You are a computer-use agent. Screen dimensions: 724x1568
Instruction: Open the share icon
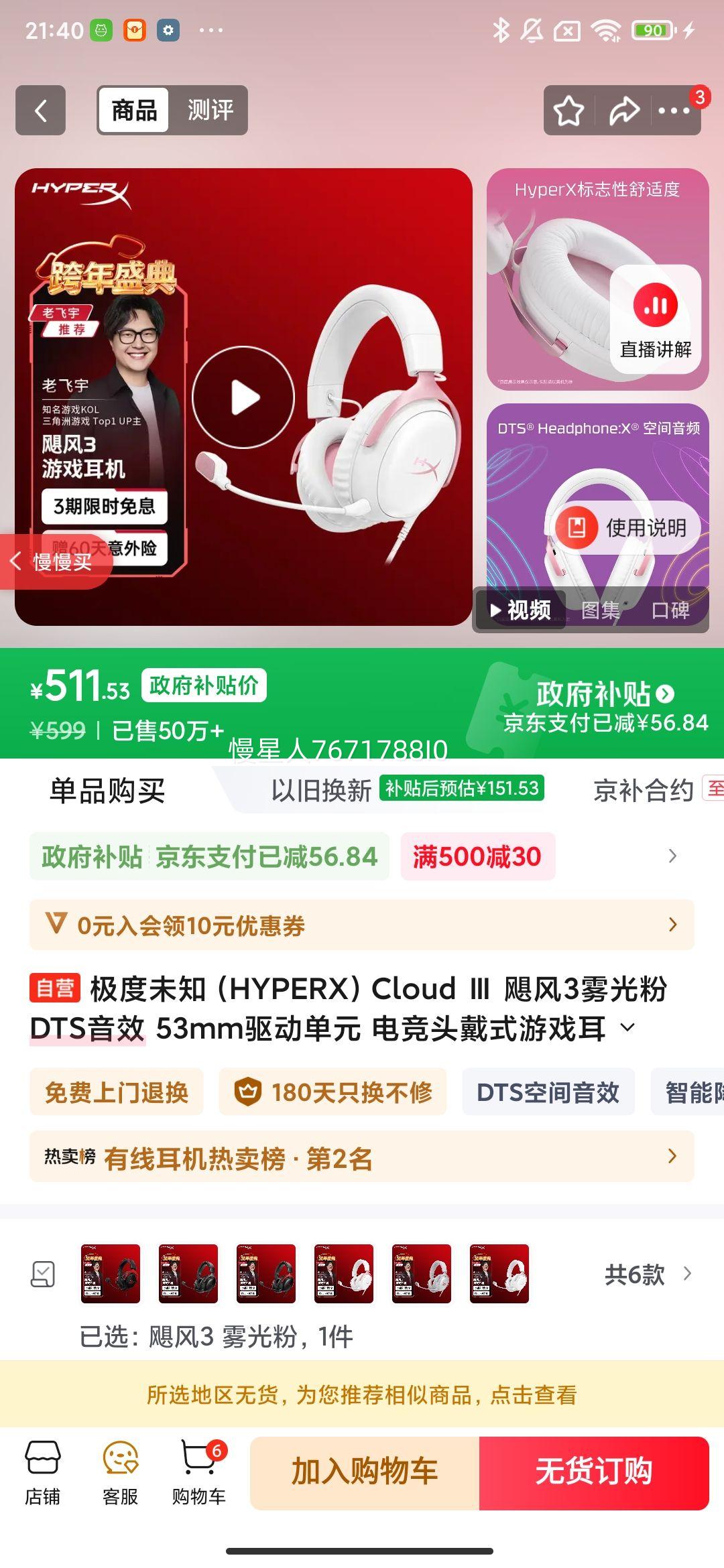pyautogui.click(x=624, y=111)
